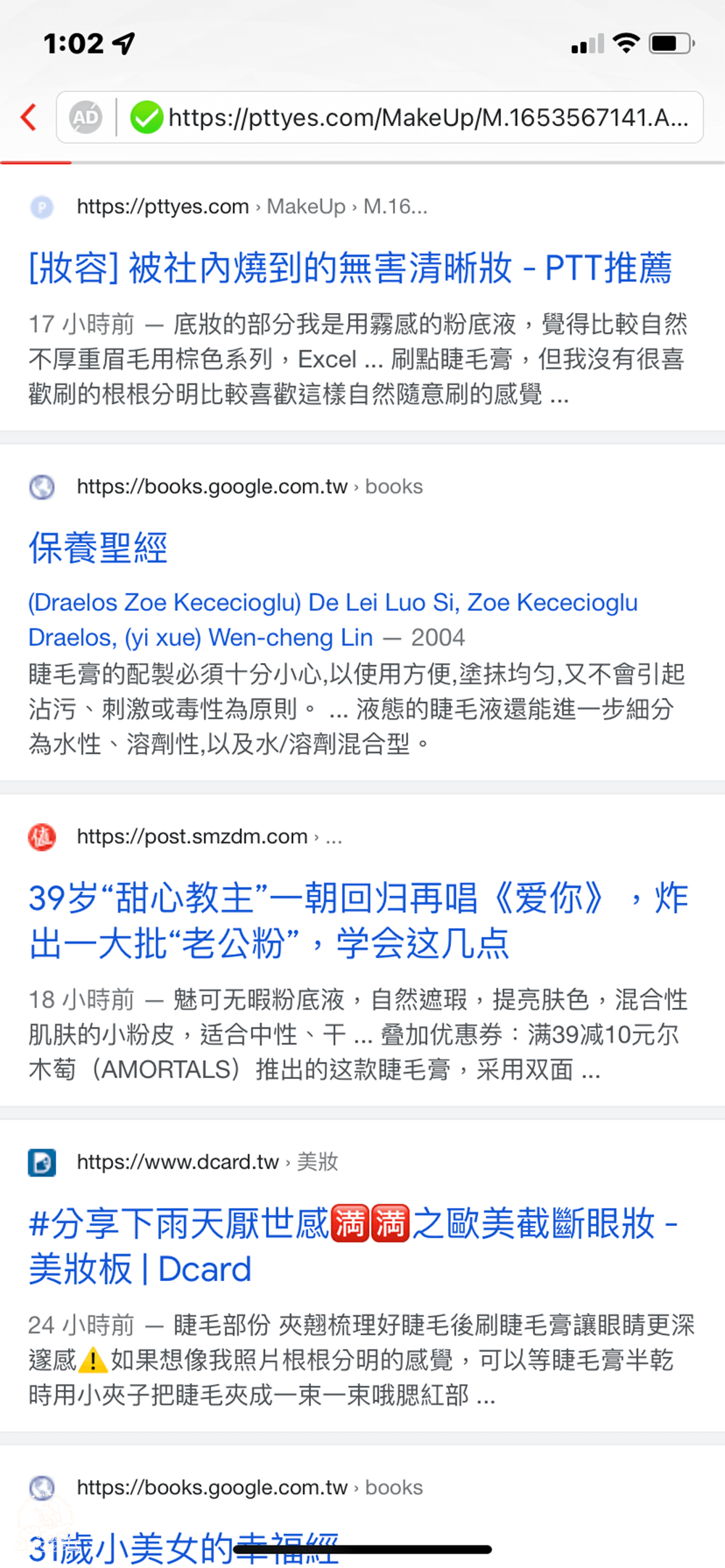Select the Dcard site favicon
725x1568 pixels.
(42, 1163)
